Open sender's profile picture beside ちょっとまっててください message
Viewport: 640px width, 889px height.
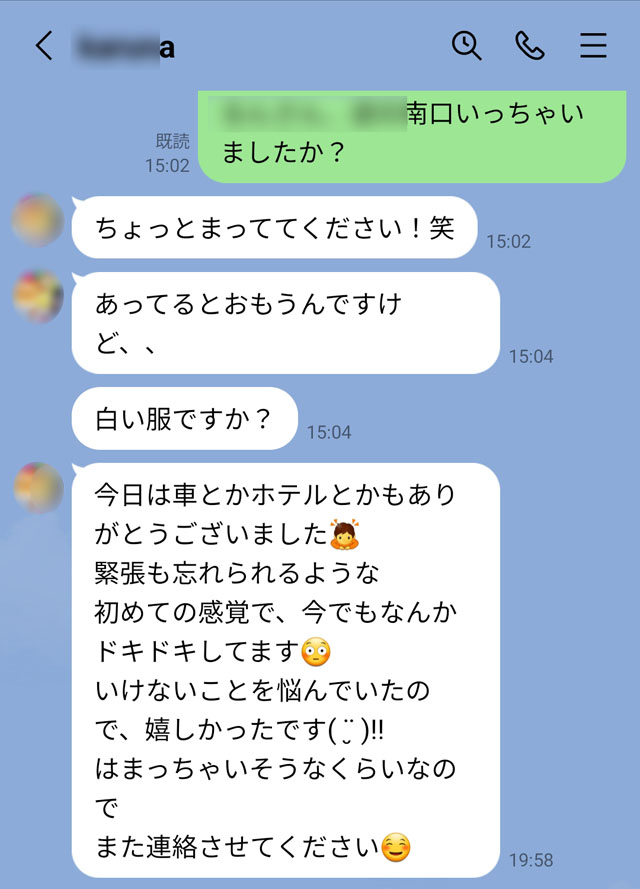click(x=38, y=221)
